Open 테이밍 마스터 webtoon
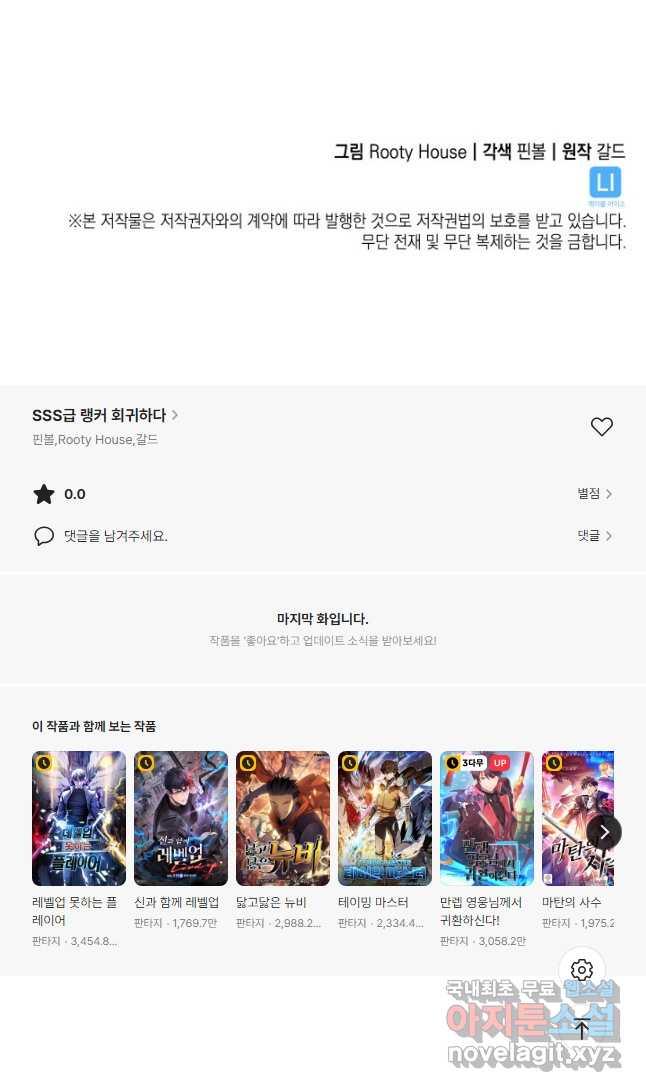 coord(385,818)
